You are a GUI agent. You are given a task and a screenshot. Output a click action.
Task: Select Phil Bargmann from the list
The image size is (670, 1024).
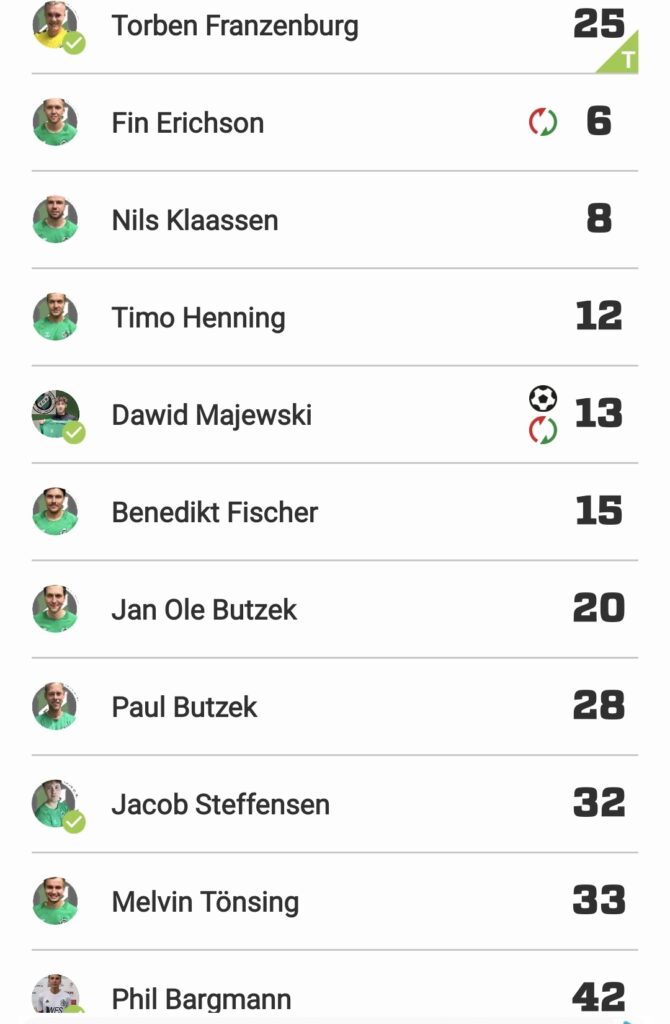202,997
